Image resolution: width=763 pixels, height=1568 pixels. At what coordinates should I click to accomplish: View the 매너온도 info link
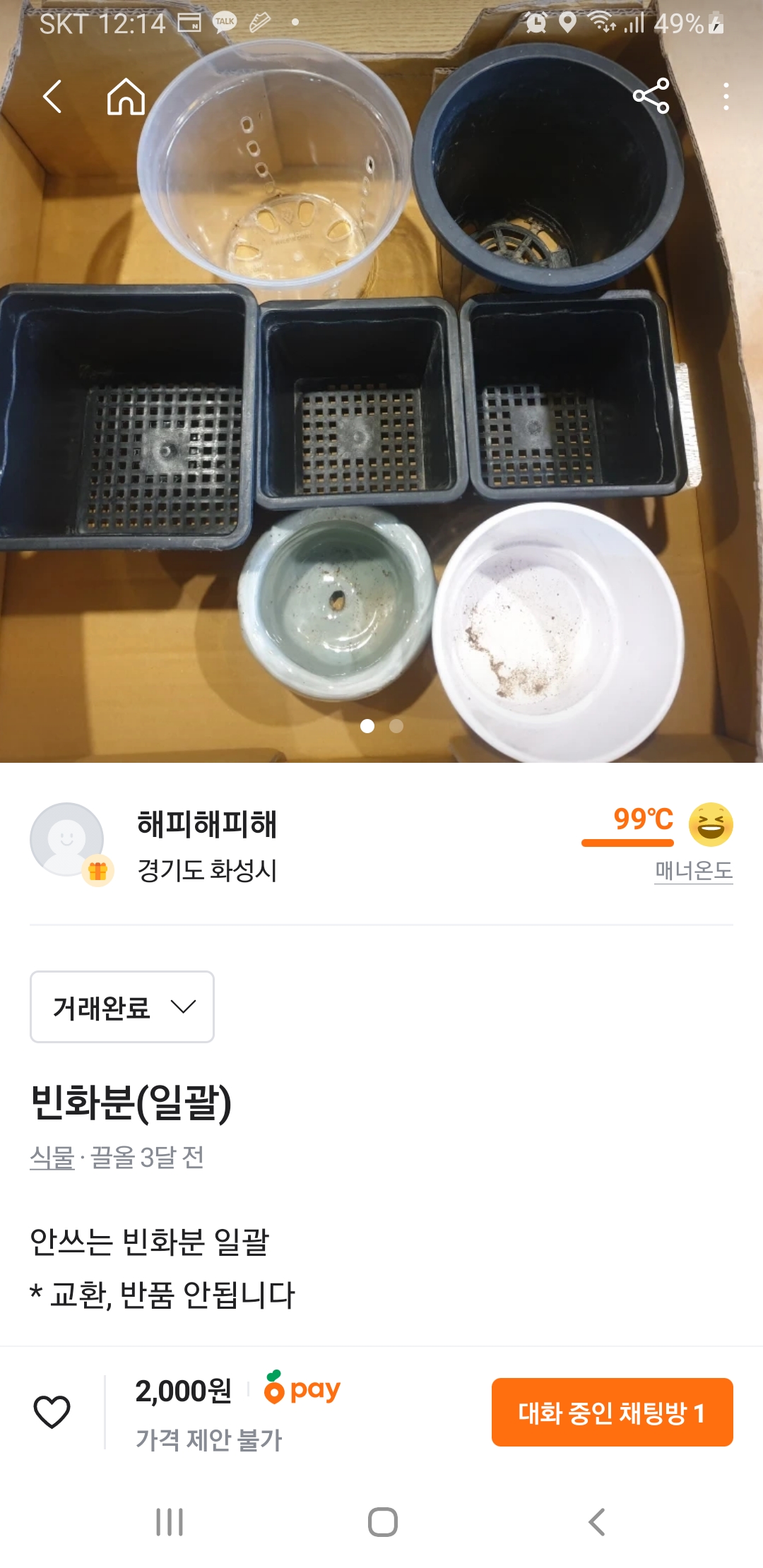693,870
